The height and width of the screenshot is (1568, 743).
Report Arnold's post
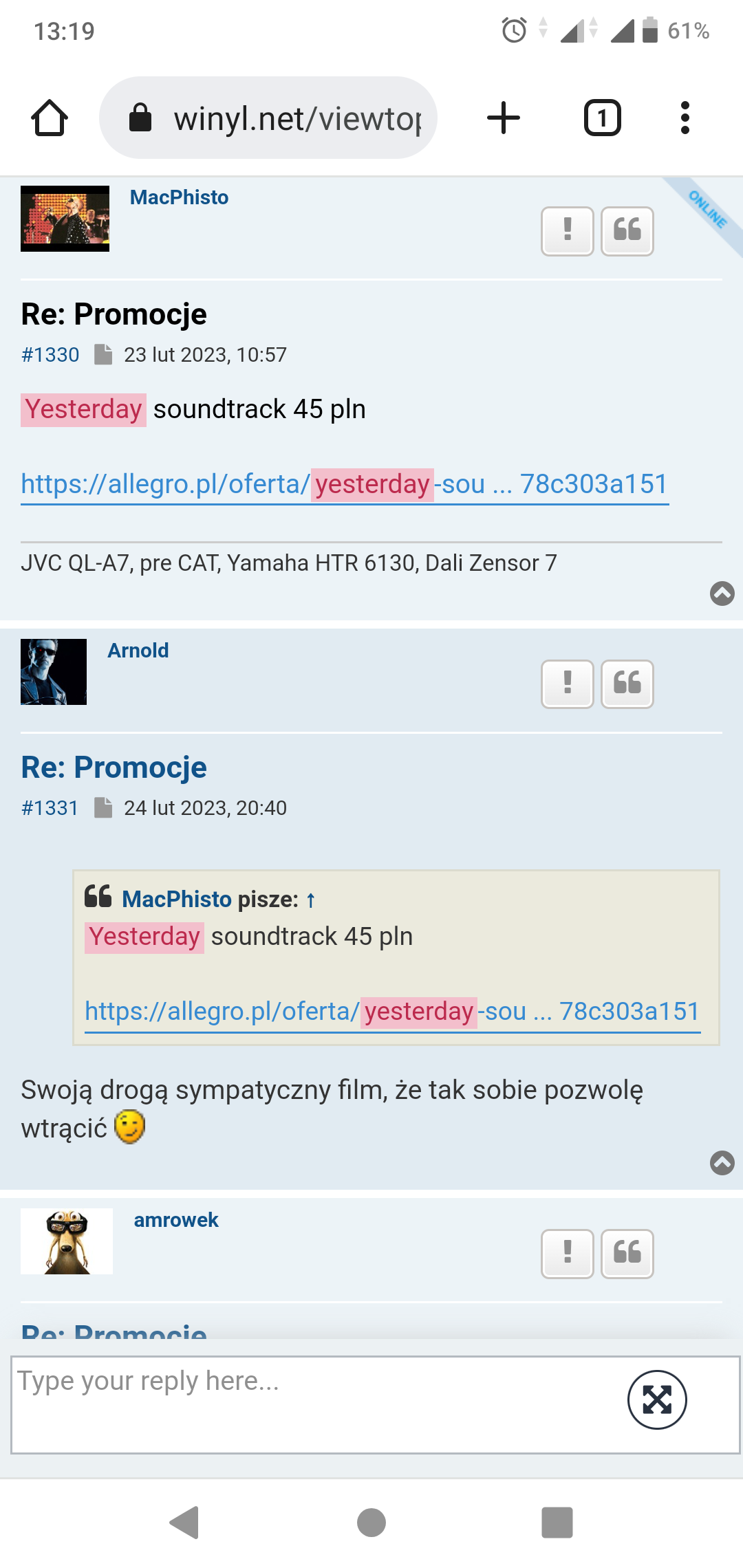[x=567, y=684]
